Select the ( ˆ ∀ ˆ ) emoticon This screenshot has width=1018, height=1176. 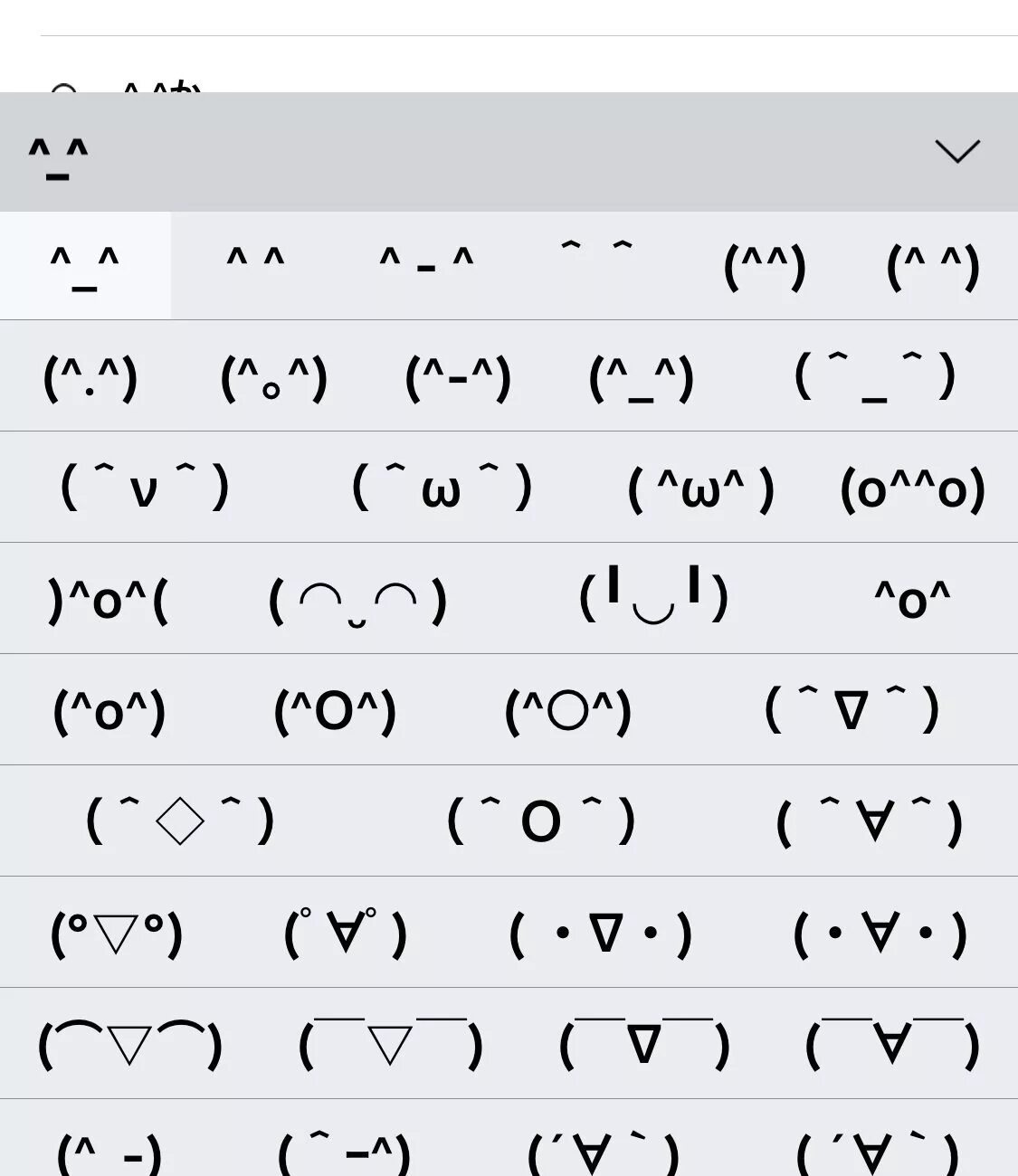pyautogui.click(x=870, y=820)
